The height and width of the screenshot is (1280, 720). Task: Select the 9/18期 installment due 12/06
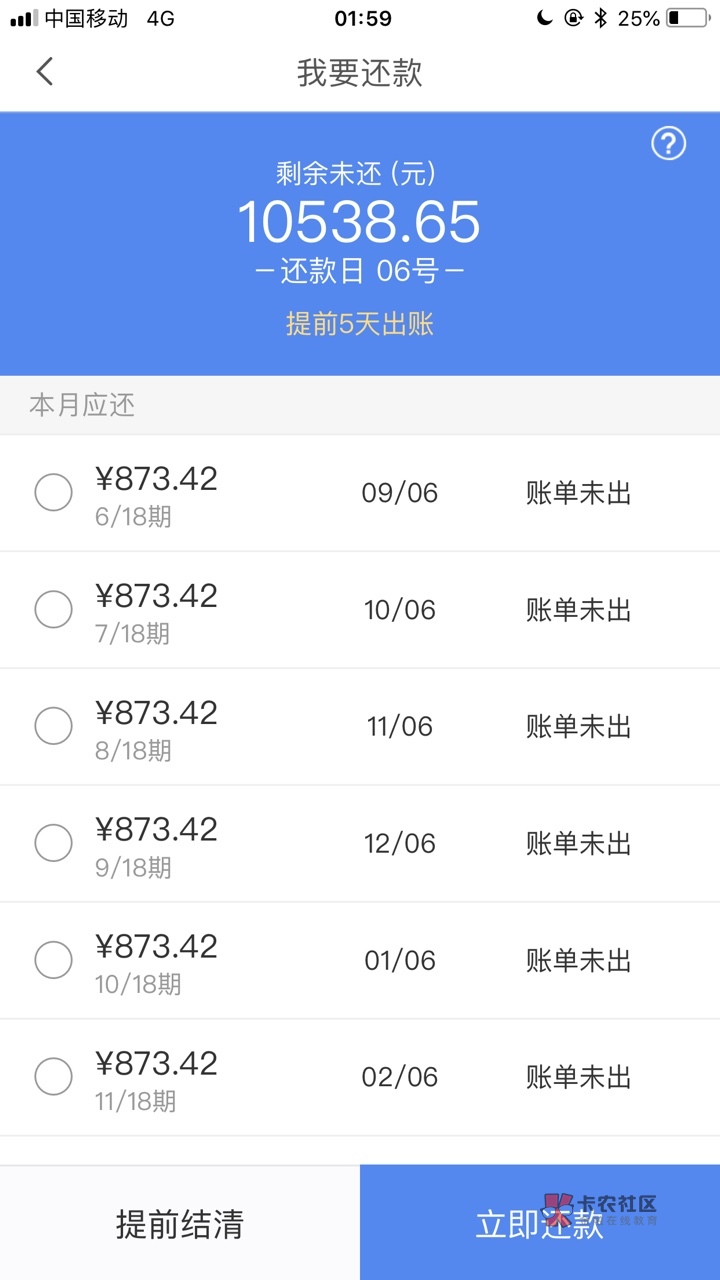[54, 843]
